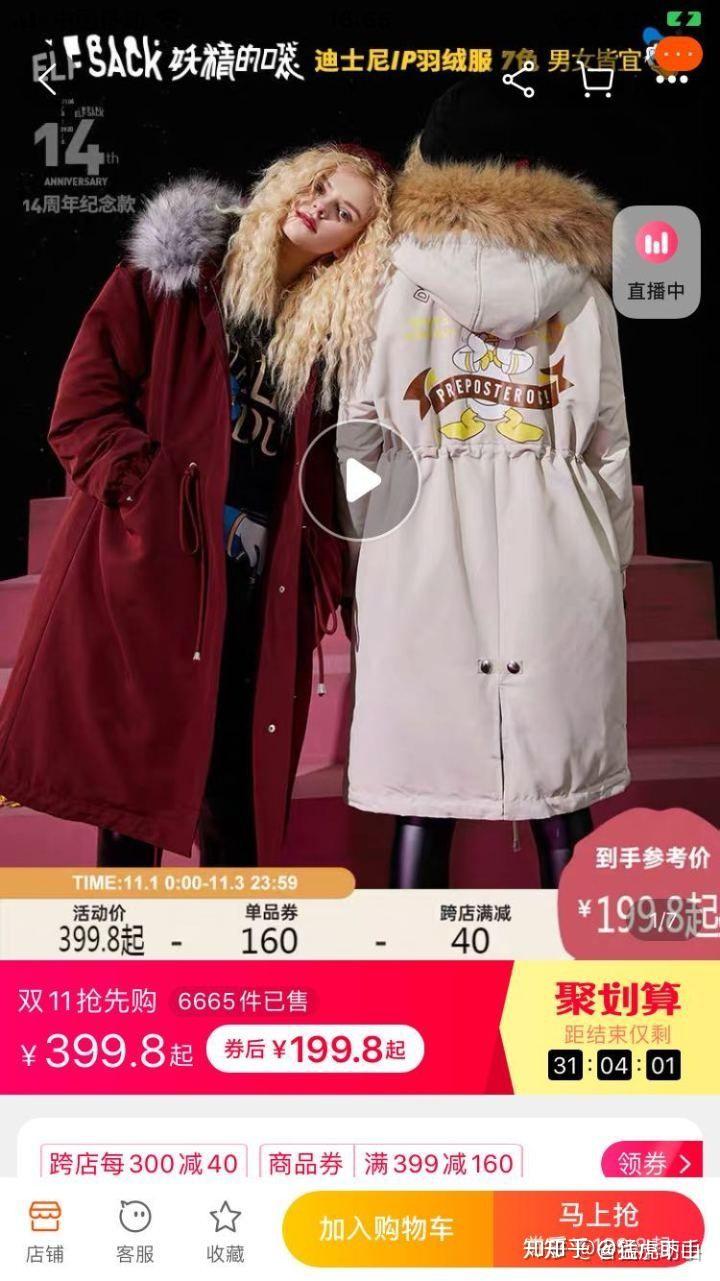Add item to 收藏 favorites

pos(225,1232)
